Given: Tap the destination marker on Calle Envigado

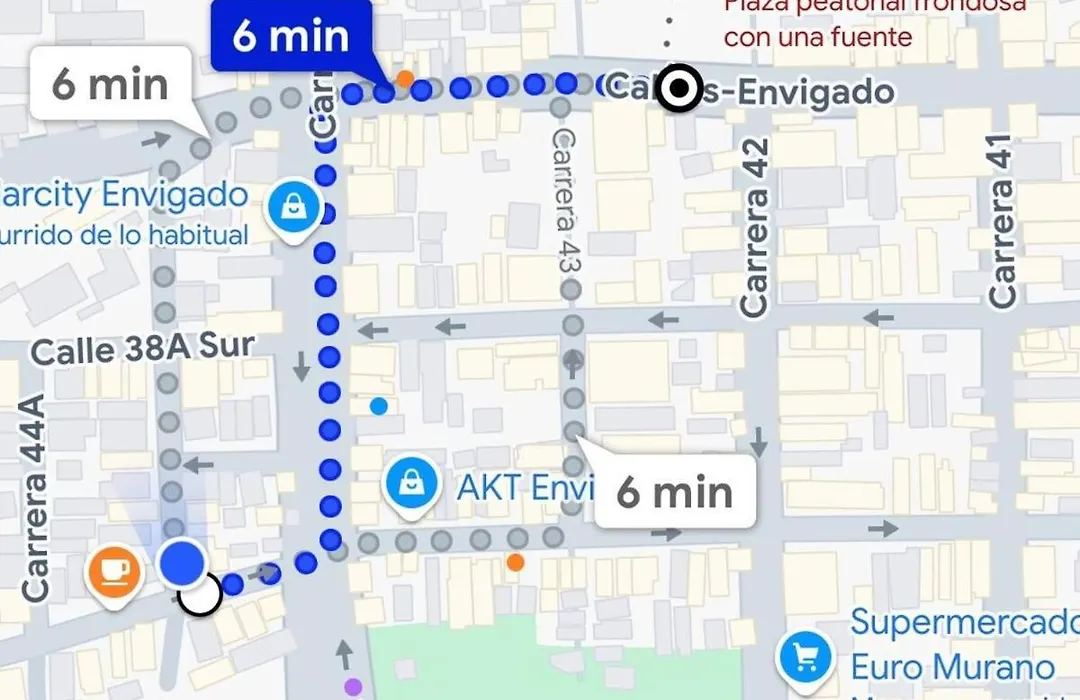Looking at the screenshot, I should coord(680,91).
